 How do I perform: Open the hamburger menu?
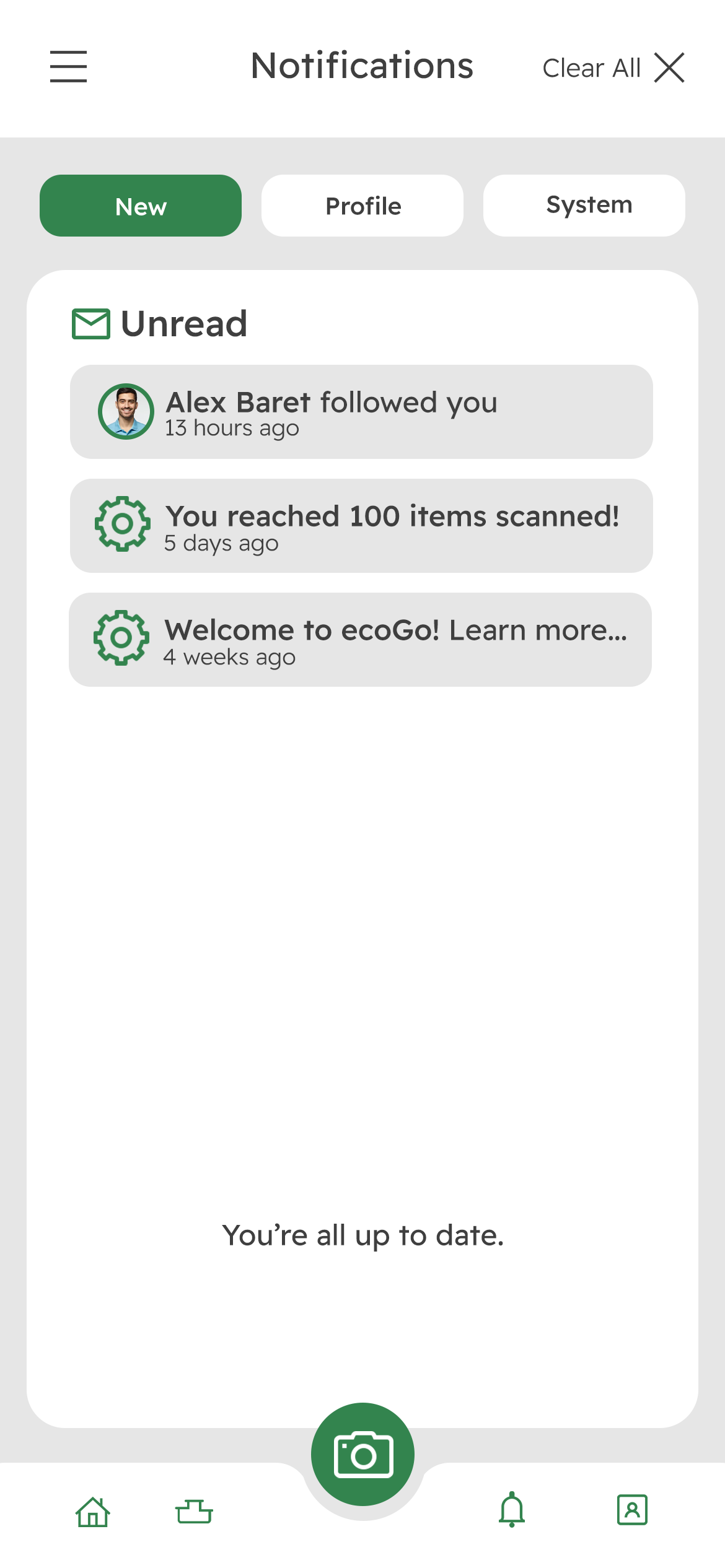[68, 66]
